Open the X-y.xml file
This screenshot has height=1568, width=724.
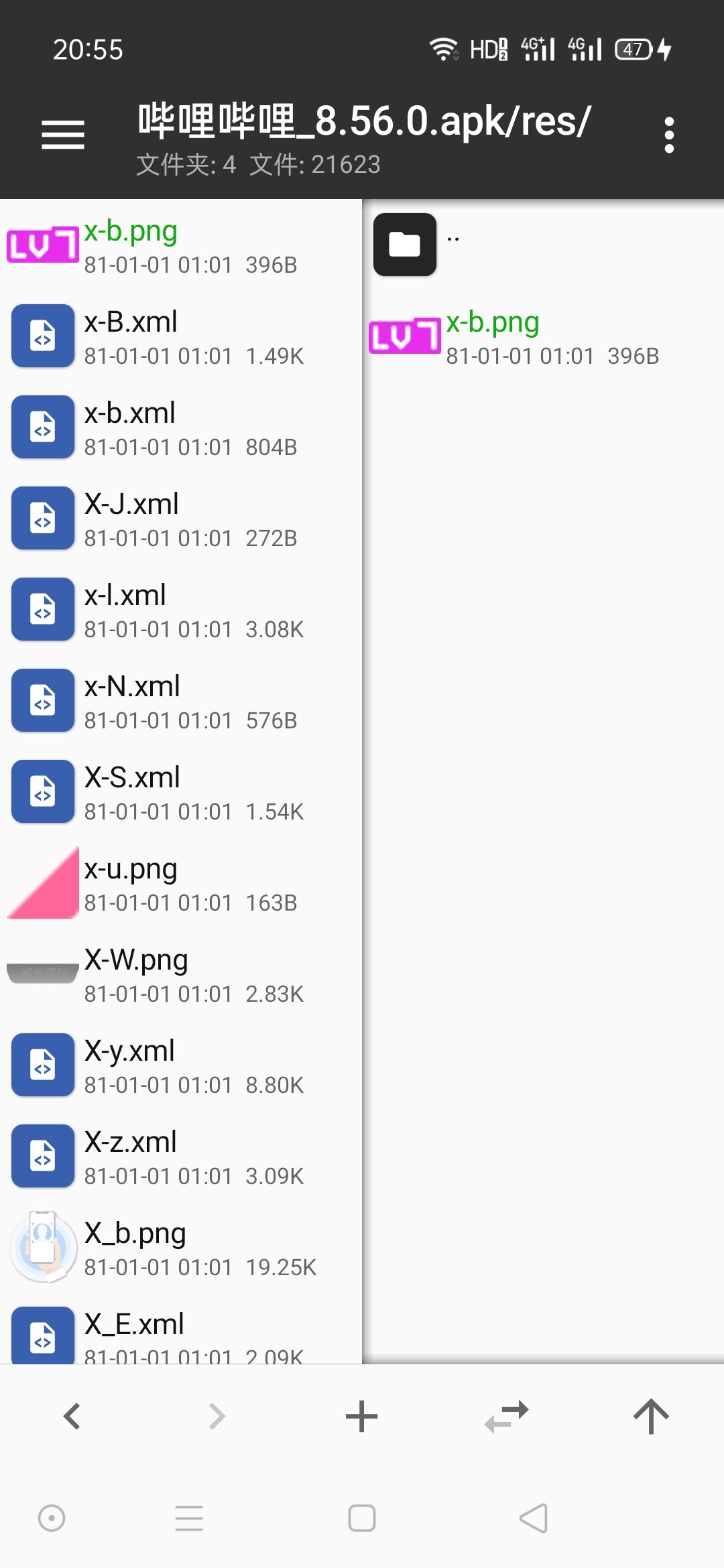click(x=181, y=1066)
